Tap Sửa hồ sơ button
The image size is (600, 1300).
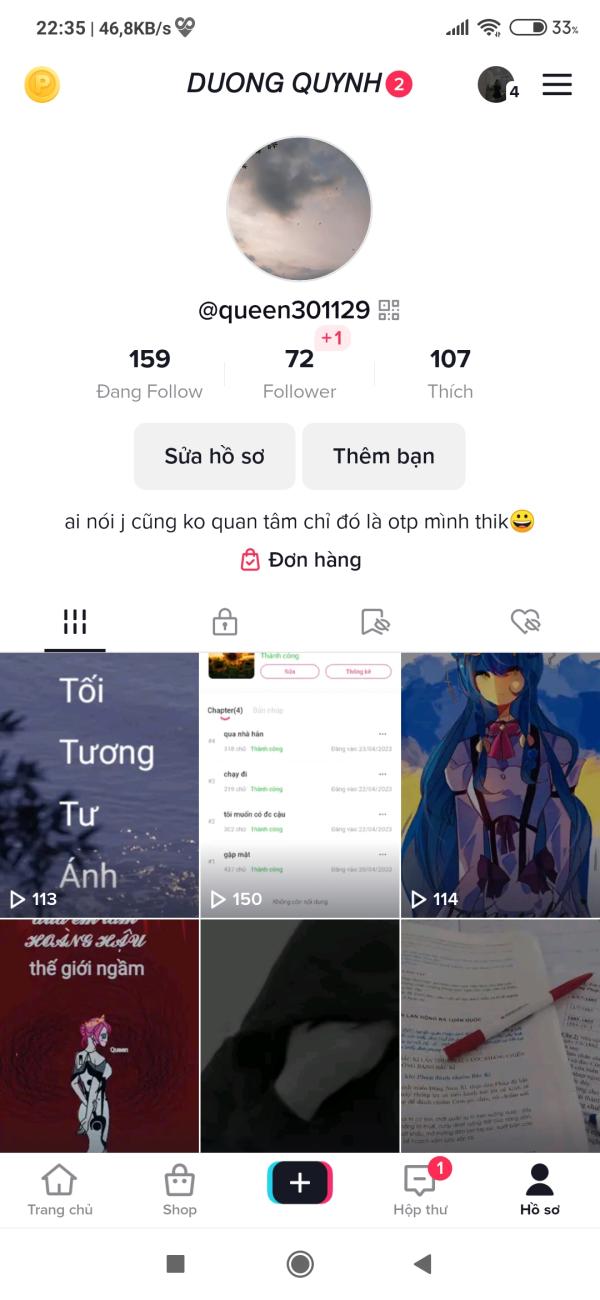click(215, 456)
